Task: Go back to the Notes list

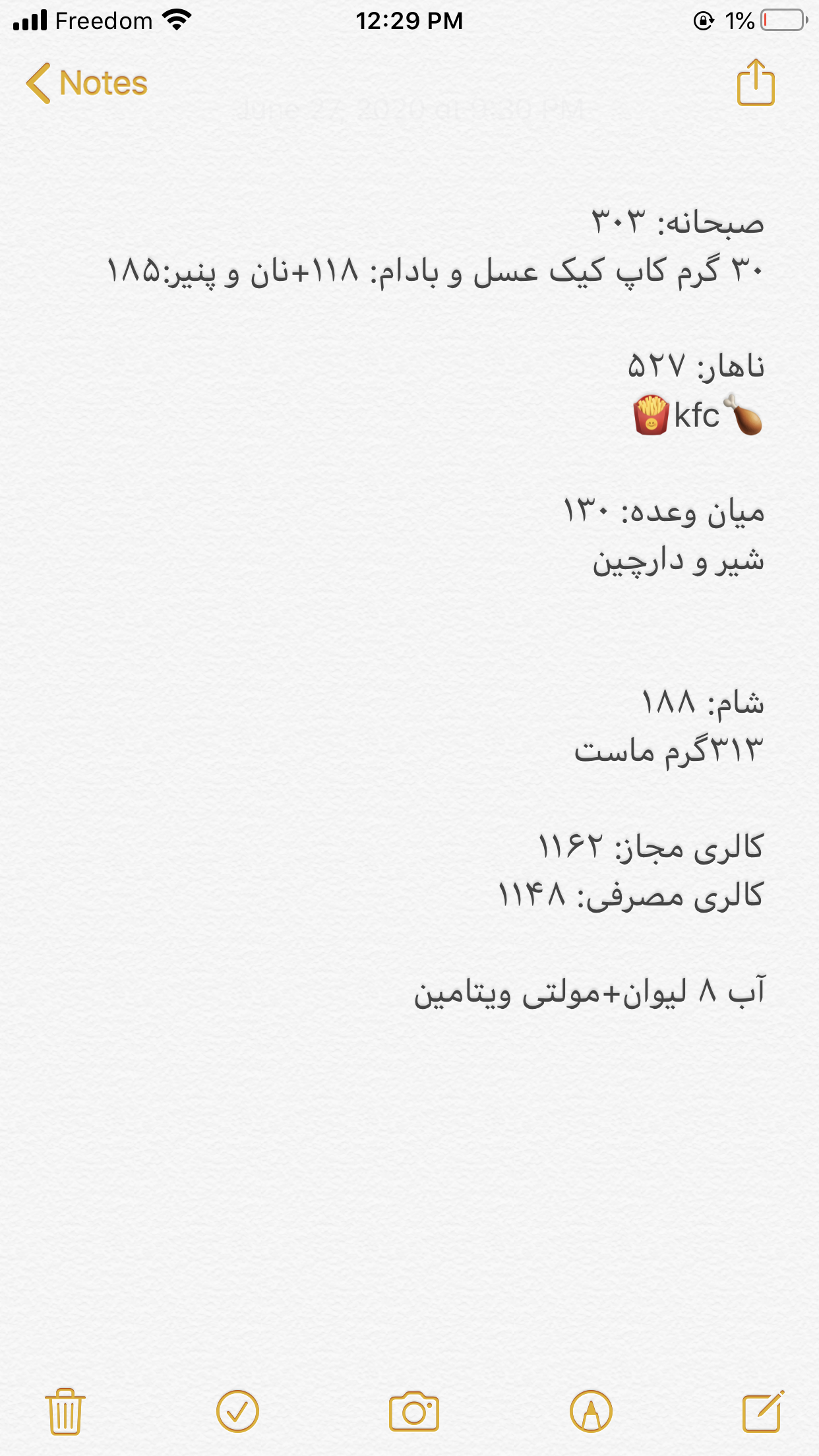Action: (87, 83)
